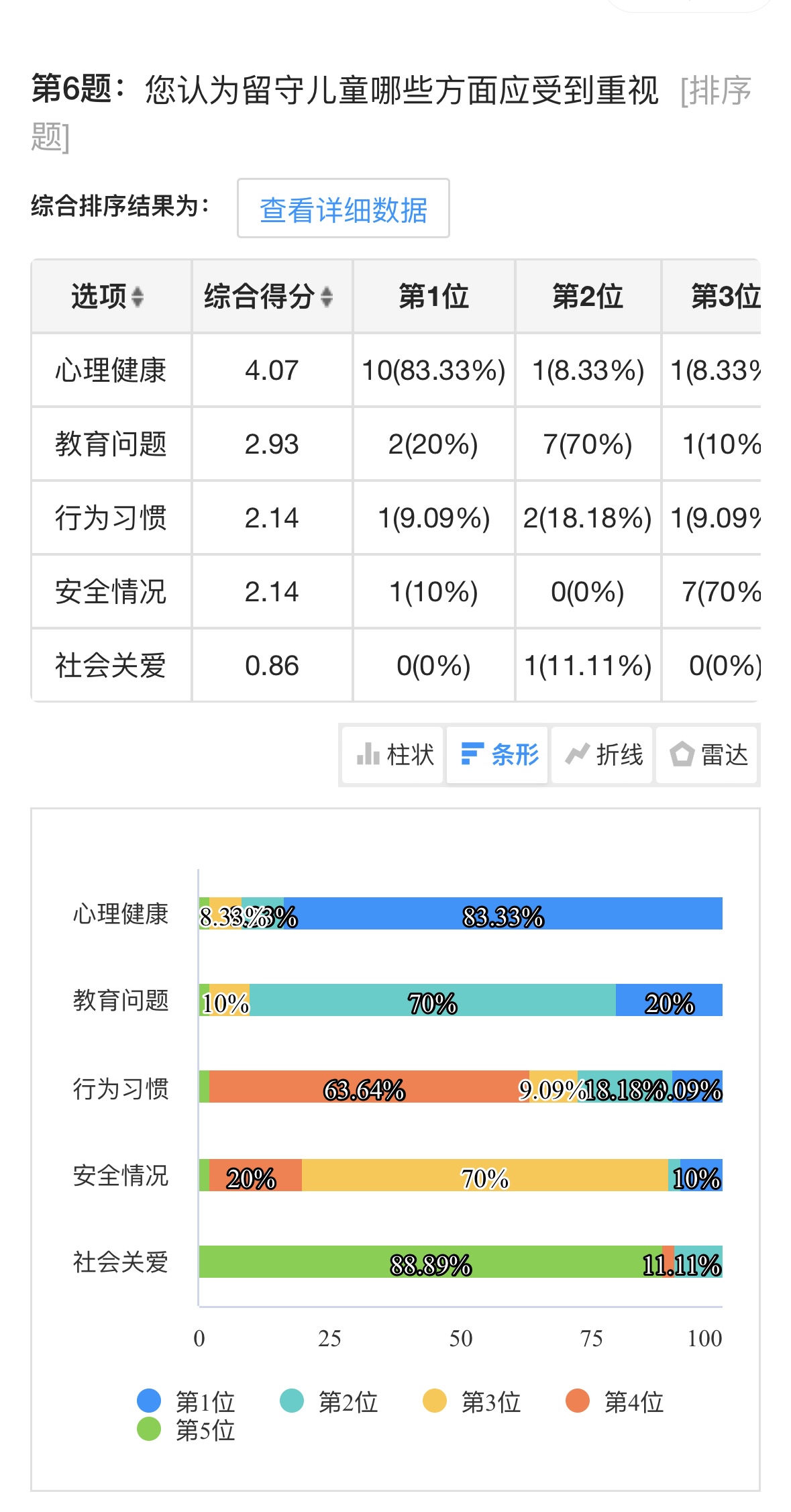The image size is (791, 1512).
Task: Toggle 第3位 series in chart legend
Action: coord(472,1401)
